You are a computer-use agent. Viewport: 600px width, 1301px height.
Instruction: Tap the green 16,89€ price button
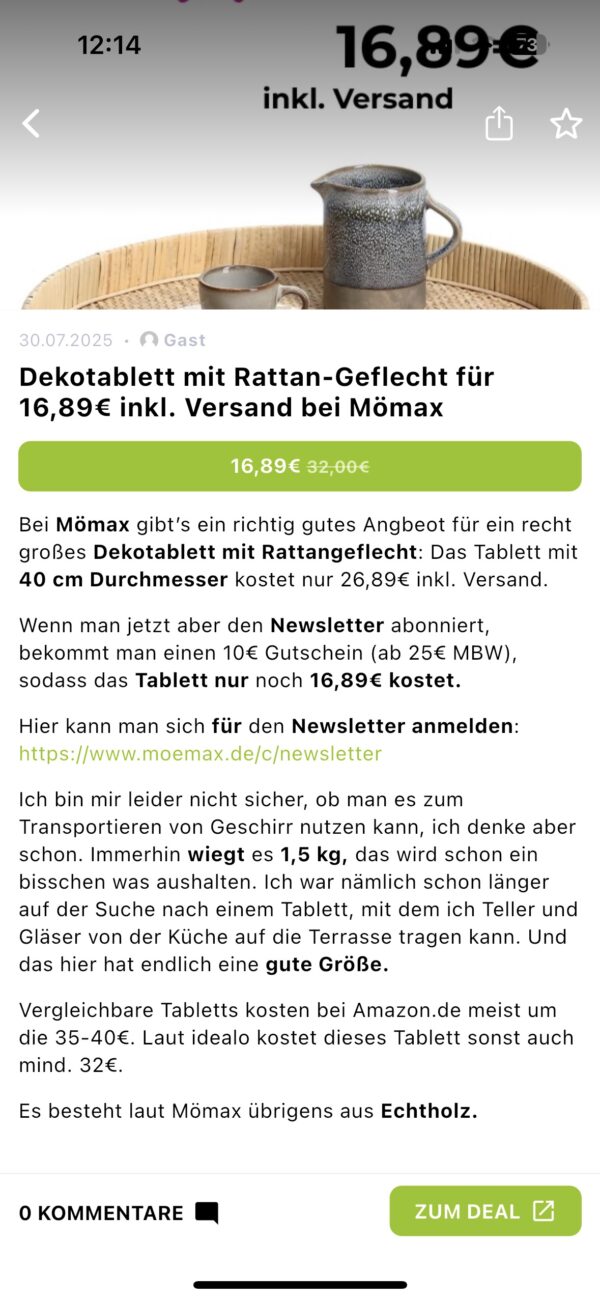click(300, 466)
